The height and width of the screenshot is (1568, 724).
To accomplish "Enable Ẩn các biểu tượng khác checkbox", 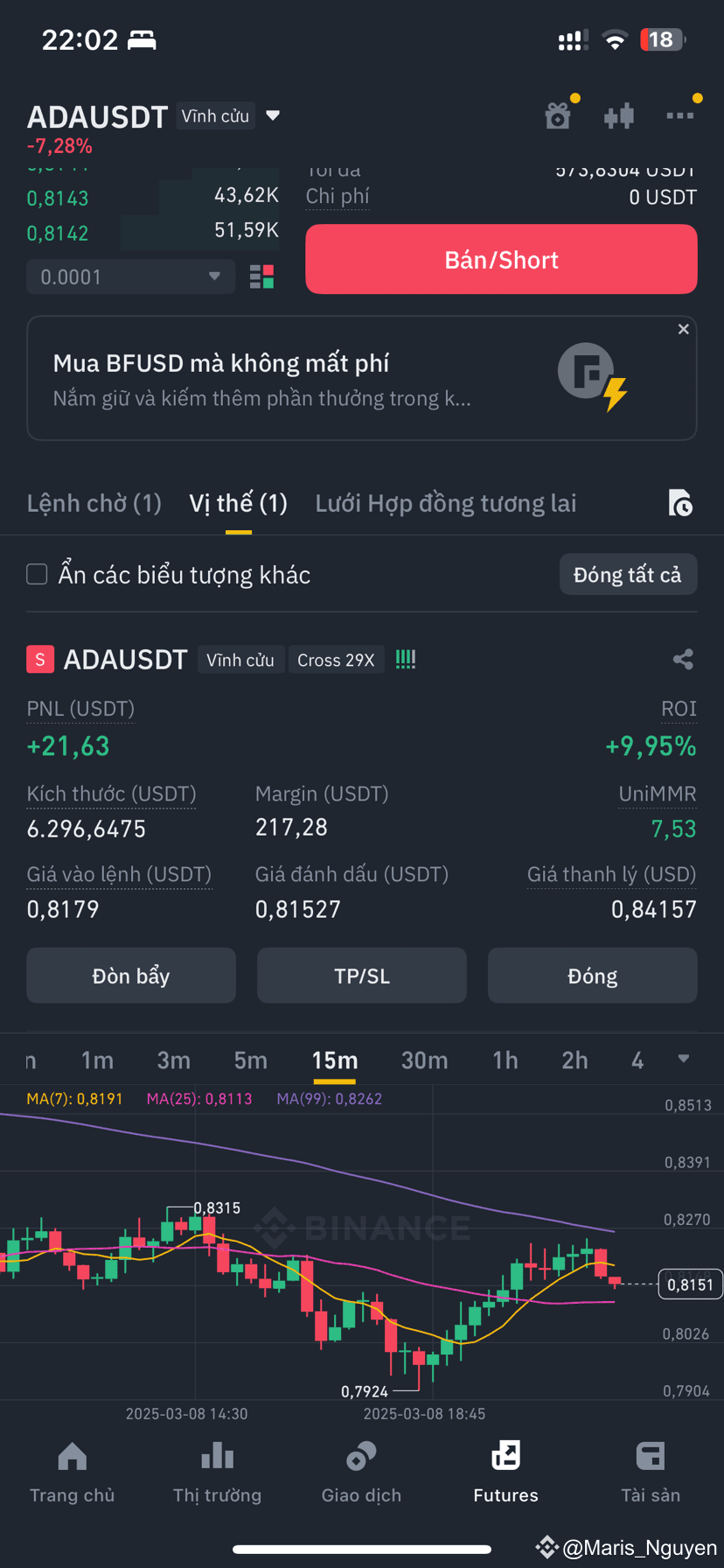I will 36,574.
